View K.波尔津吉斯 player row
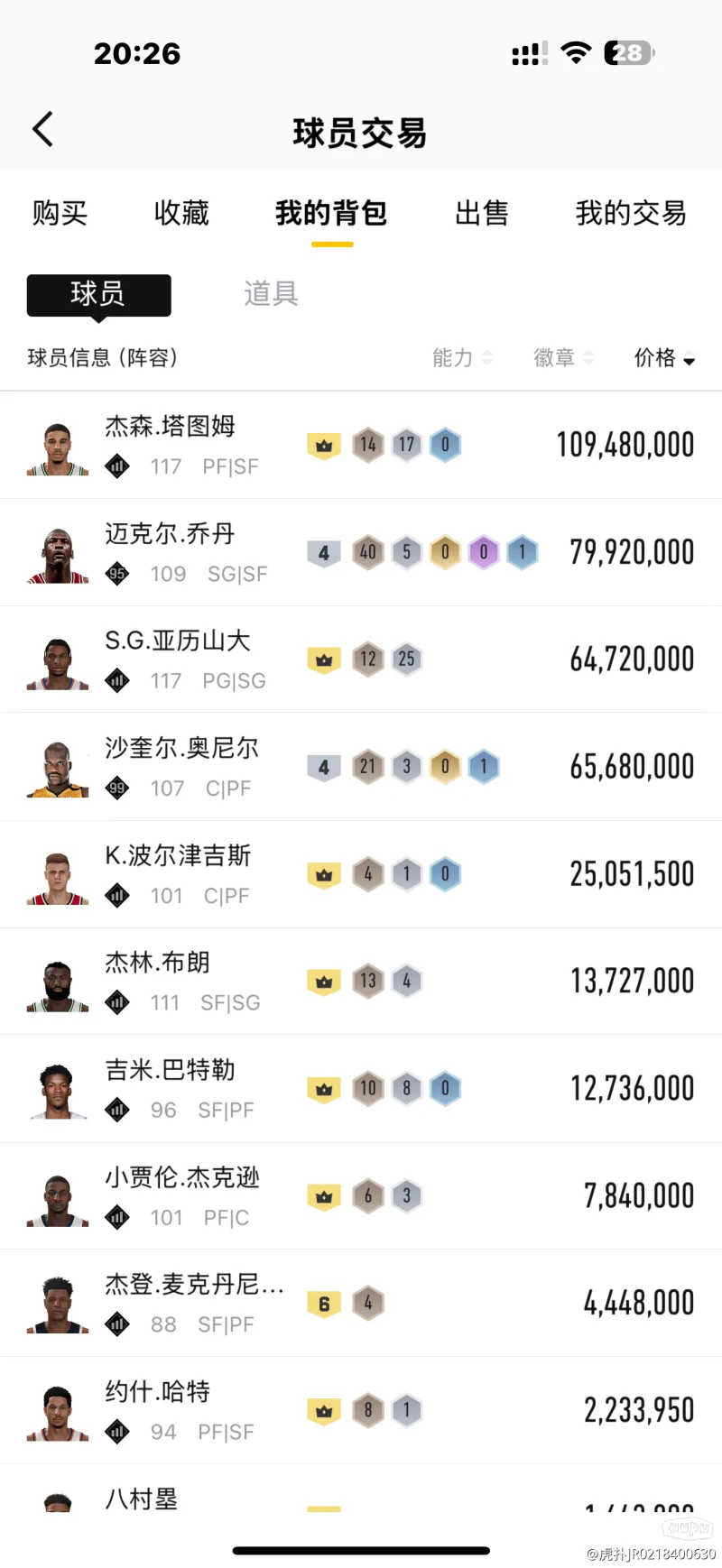The width and height of the screenshot is (722, 1568). tap(361, 874)
